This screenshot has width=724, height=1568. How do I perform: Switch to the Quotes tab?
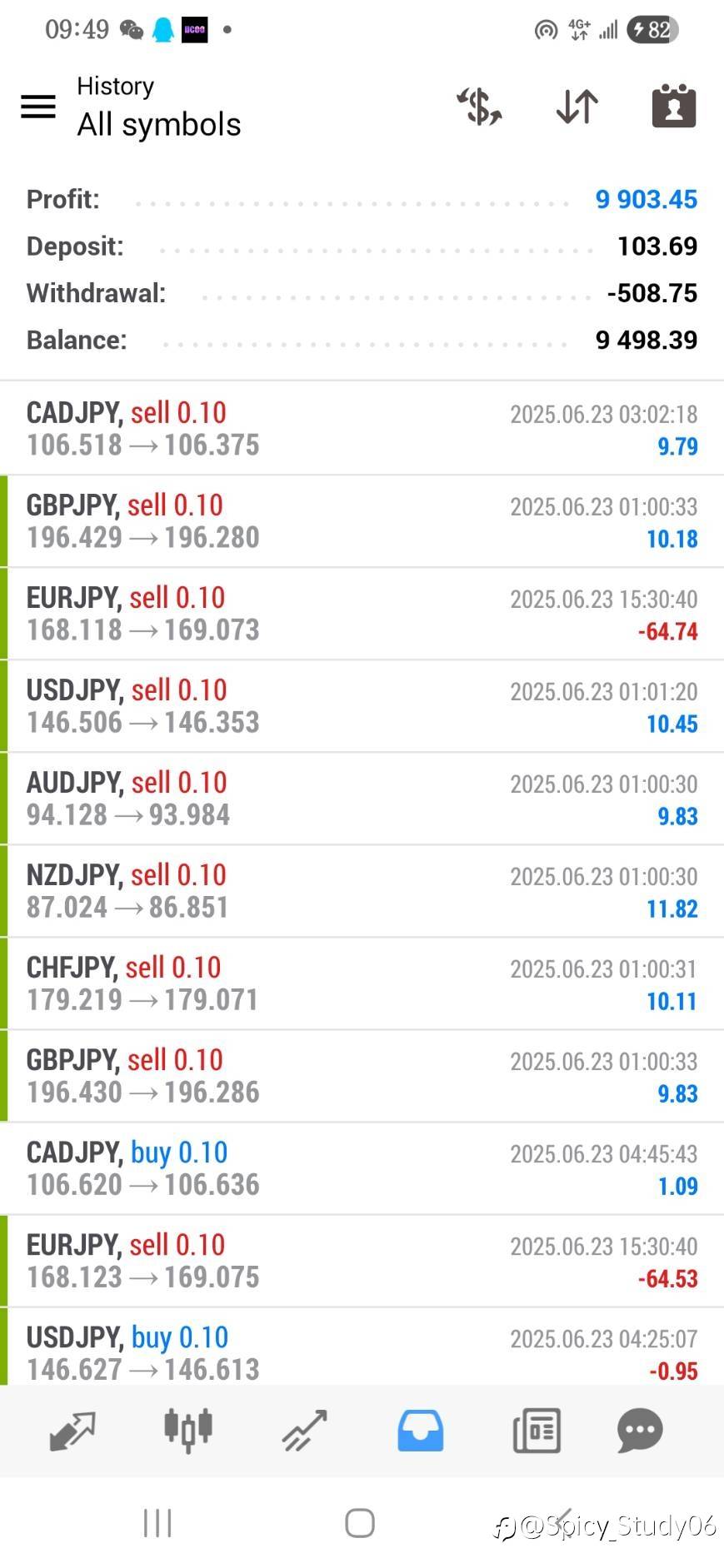point(72,1431)
